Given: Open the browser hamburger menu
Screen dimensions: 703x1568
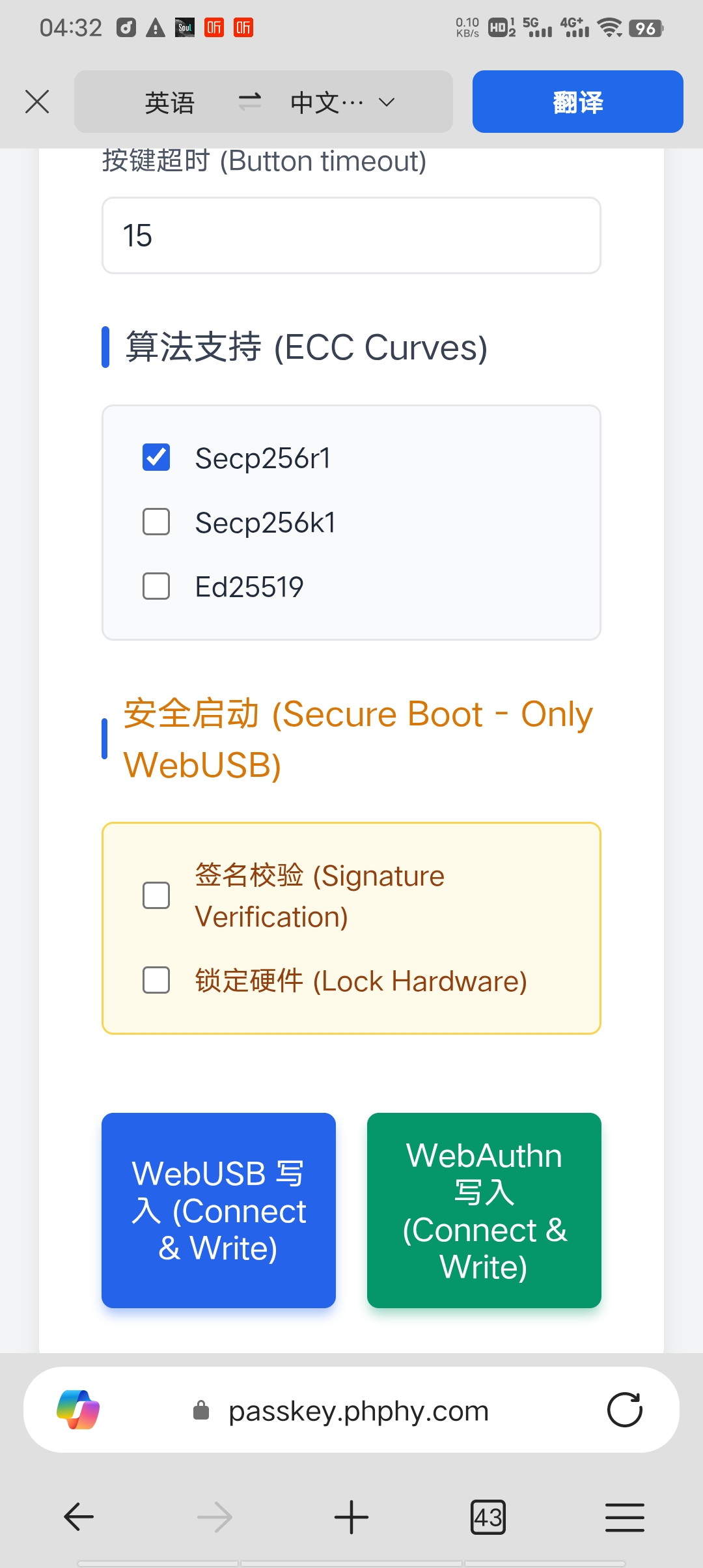Looking at the screenshot, I should pos(624,1517).
